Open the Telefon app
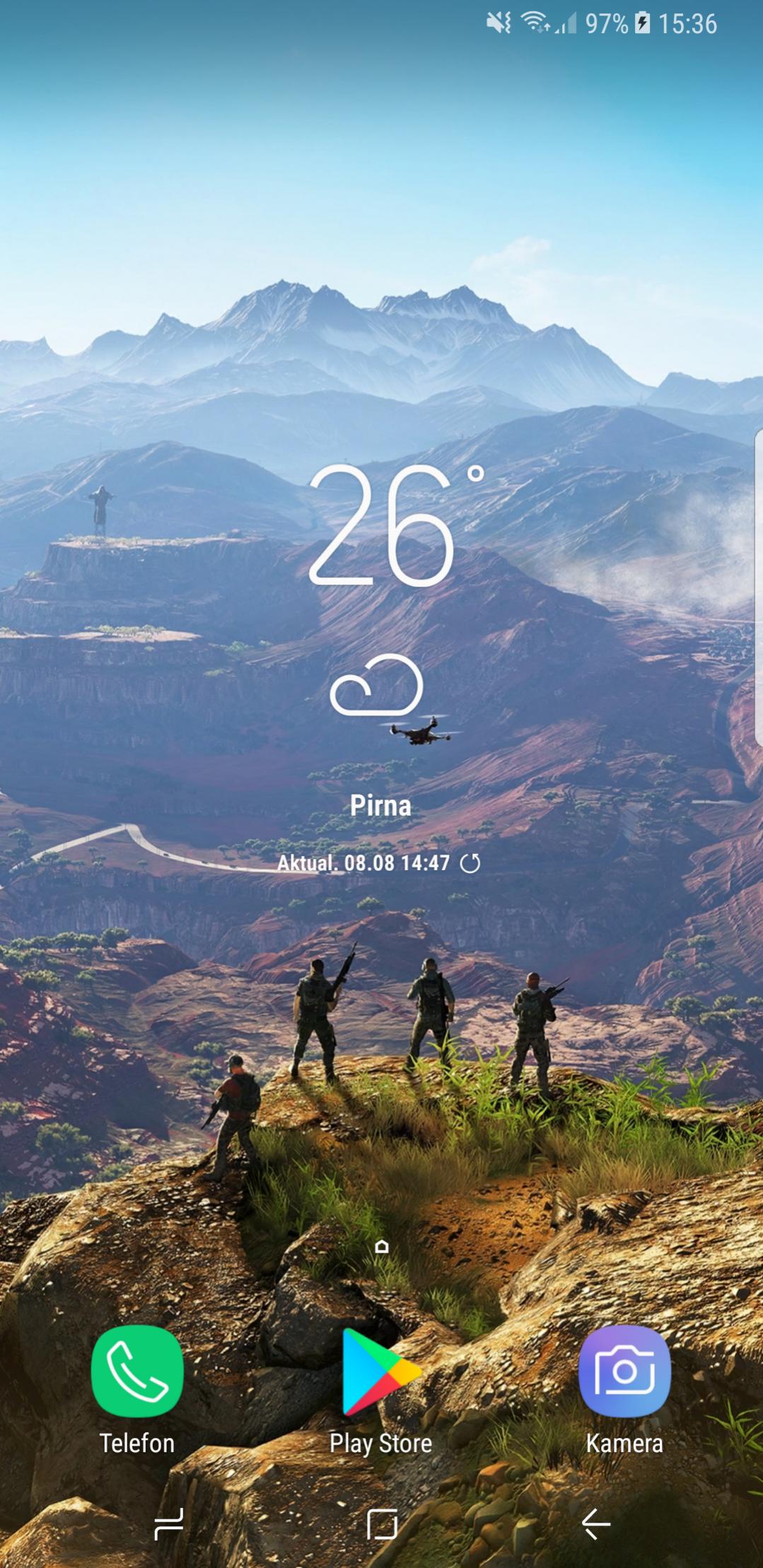The image size is (763, 1568). [x=137, y=1371]
